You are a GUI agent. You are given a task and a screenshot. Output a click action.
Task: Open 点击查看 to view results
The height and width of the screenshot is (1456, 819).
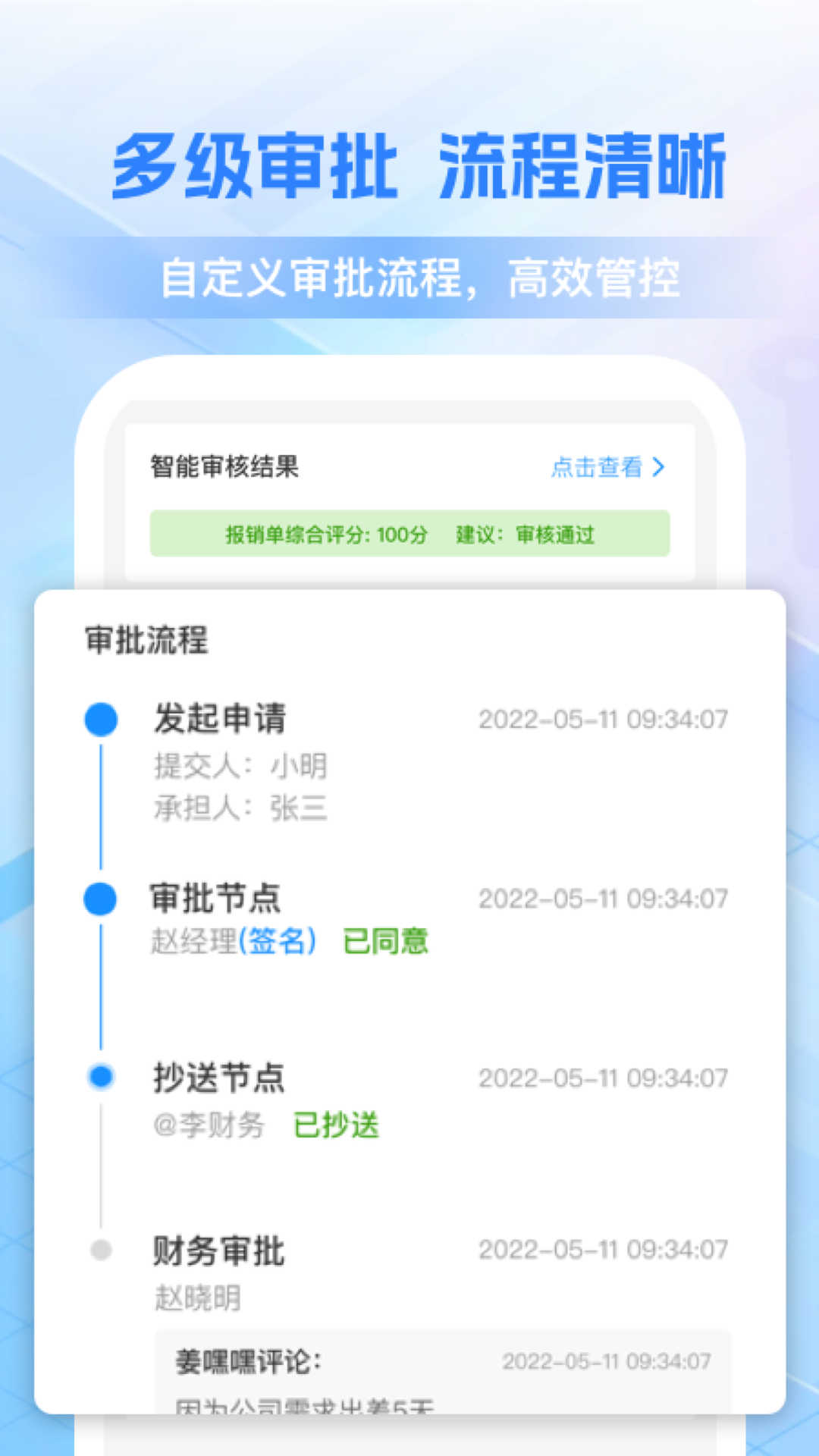(597, 469)
